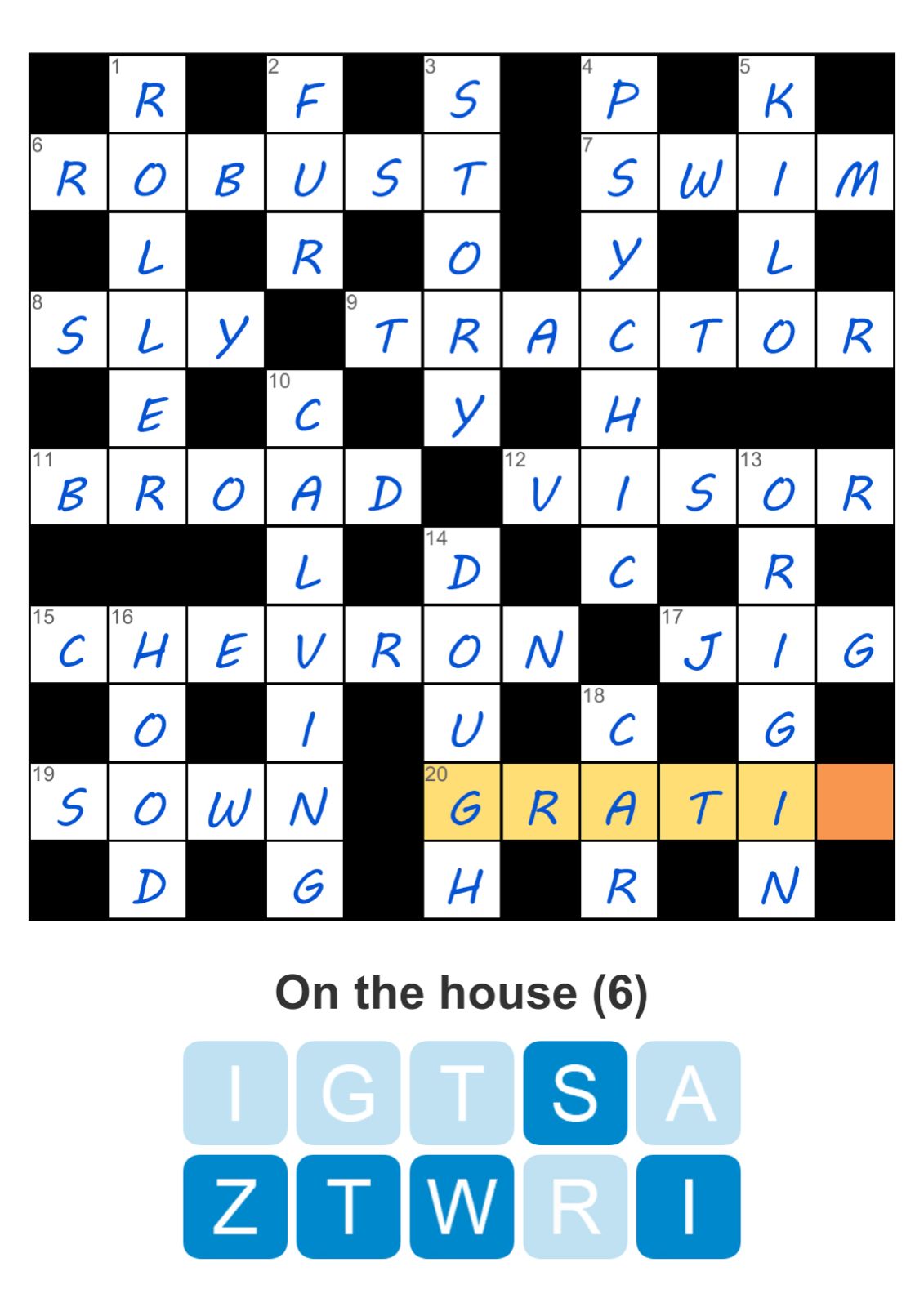Tap the letter S tile
Screen dimensions: 924x1307
[x=575, y=1092]
